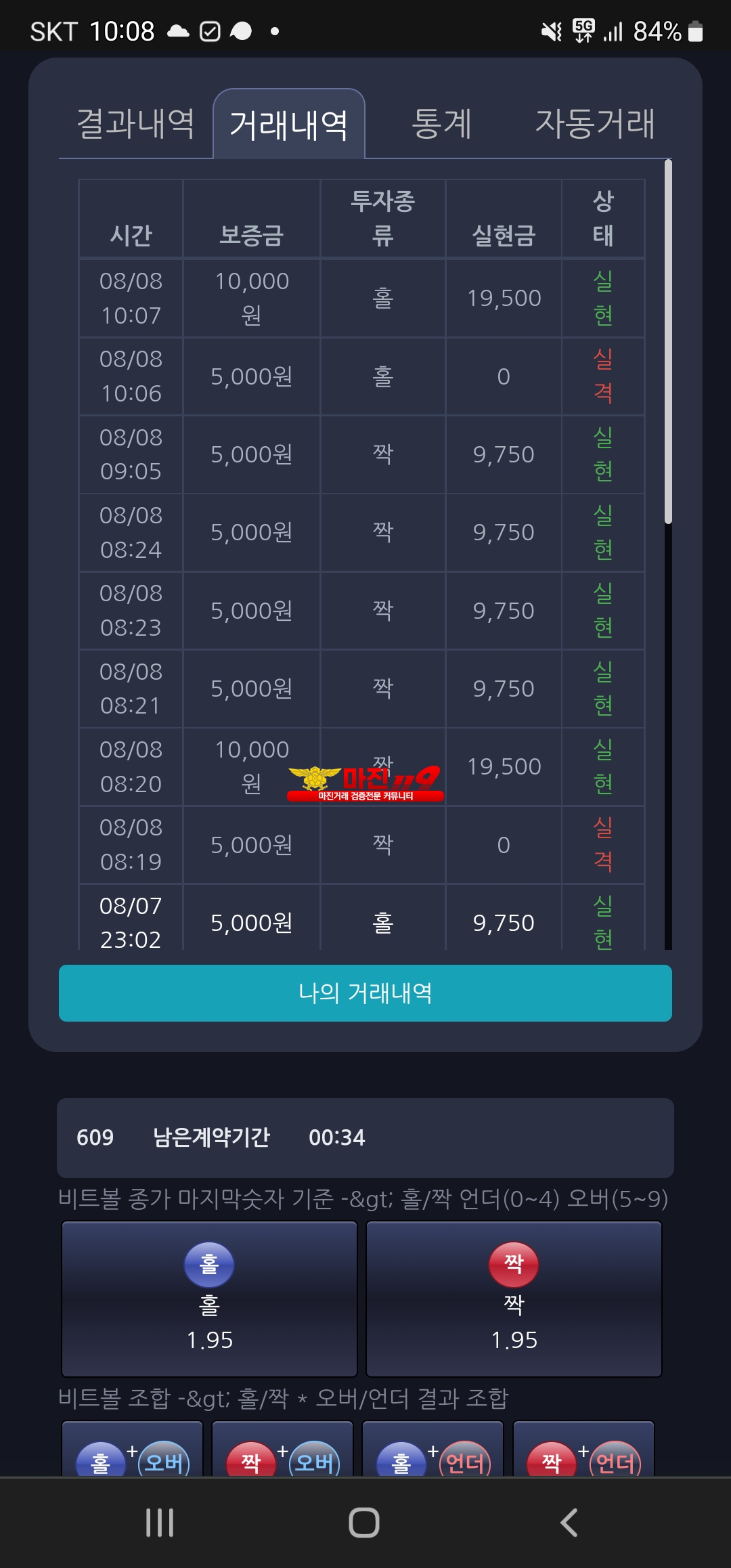
Task: Bet on 홀 at 1.95
Action: 209,1299
